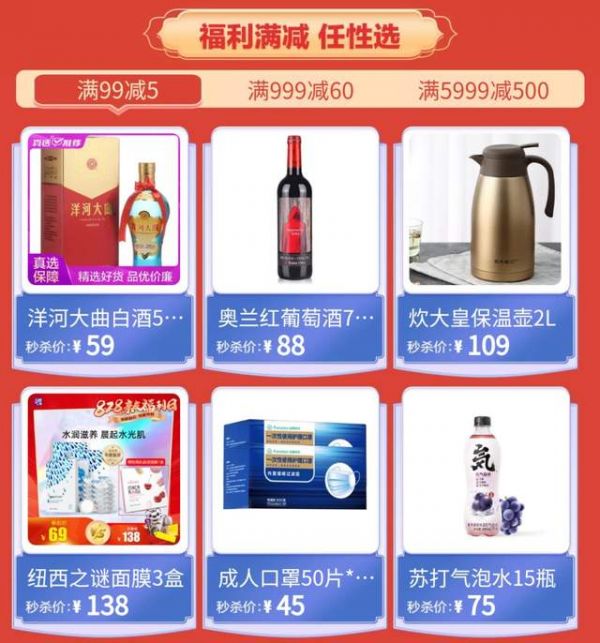This screenshot has height=643, width=600.
Task: Switch to the 满999减60 tab
Action: pos(300,92)
